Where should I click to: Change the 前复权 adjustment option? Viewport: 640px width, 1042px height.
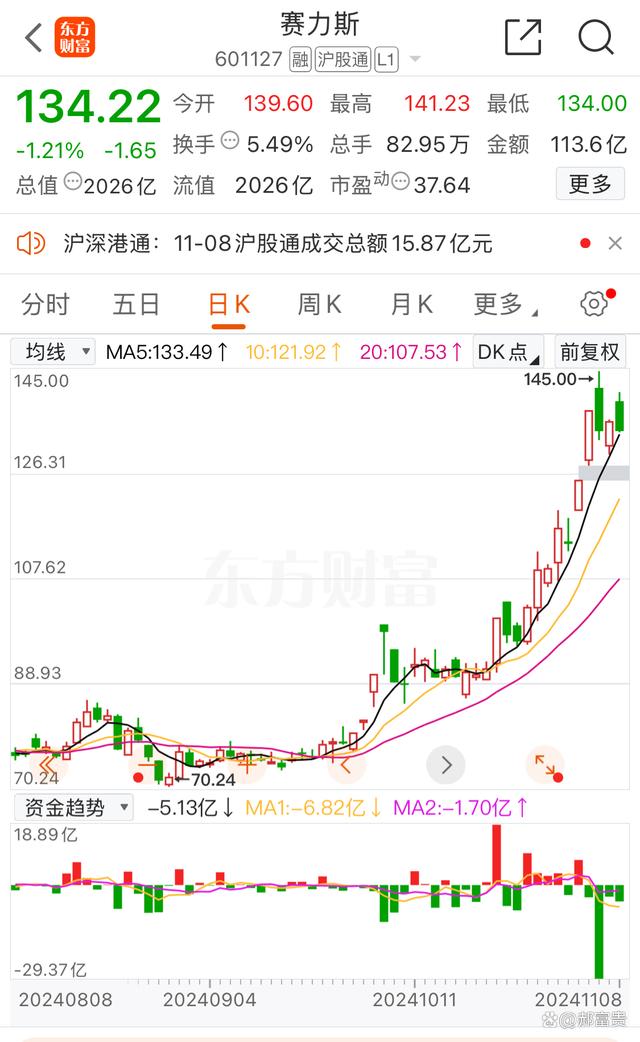tap(590, 352)
